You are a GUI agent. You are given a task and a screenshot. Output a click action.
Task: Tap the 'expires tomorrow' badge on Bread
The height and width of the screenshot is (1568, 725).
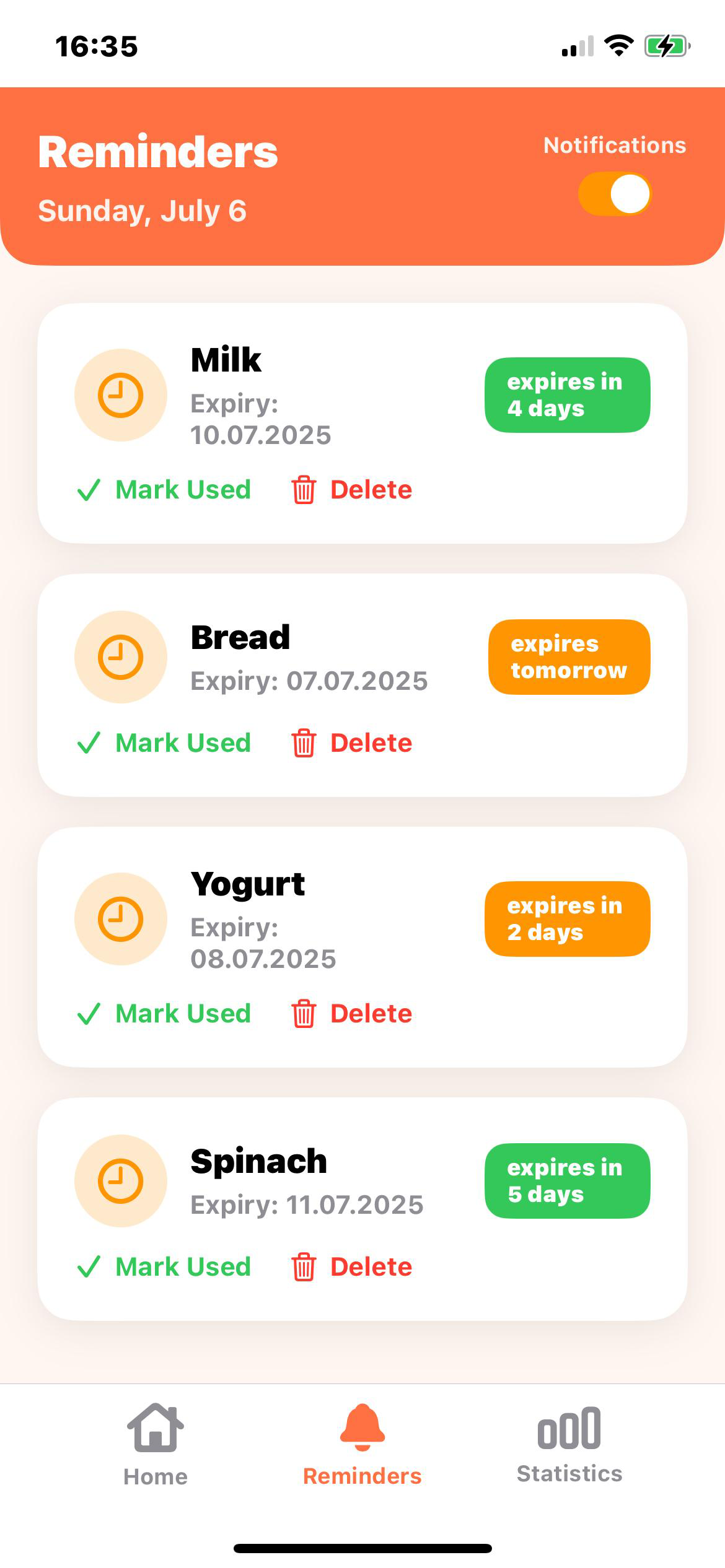pyautogui.click(x=569, y=656)
